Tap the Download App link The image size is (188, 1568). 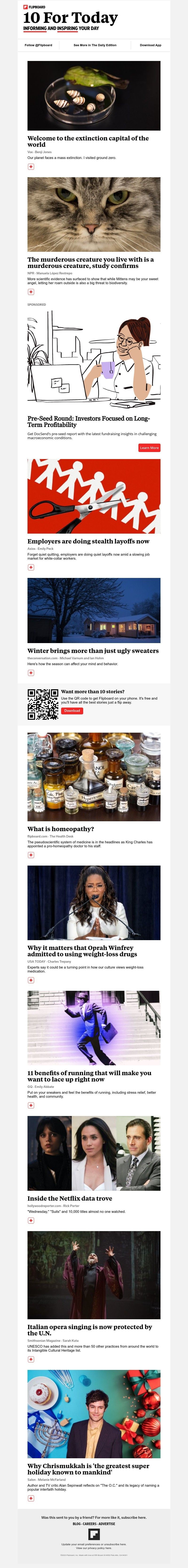click(x=150, y=45)
